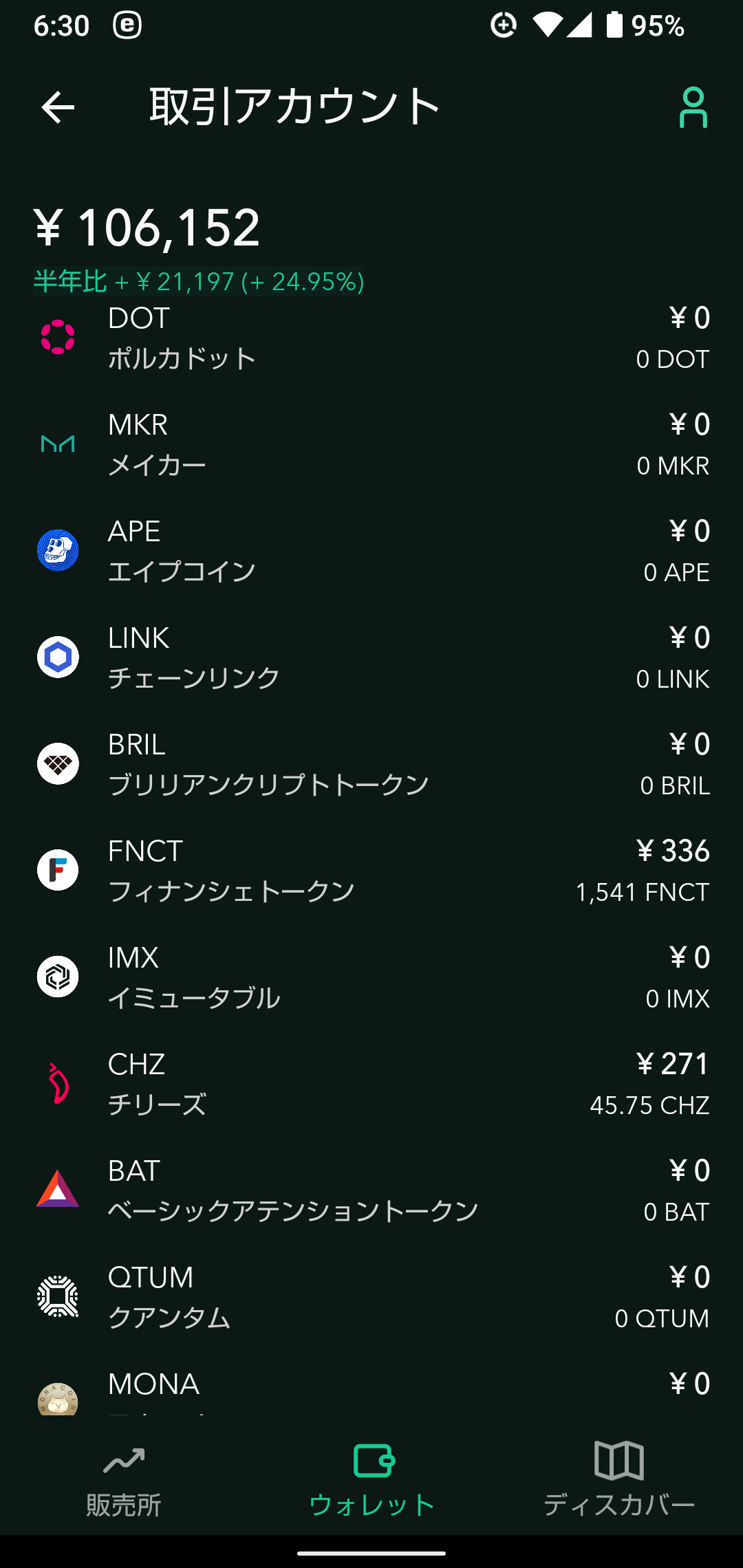743x1568 pixels.
Task: Go back using the arrow icon
Action: (x=58, y=107)
